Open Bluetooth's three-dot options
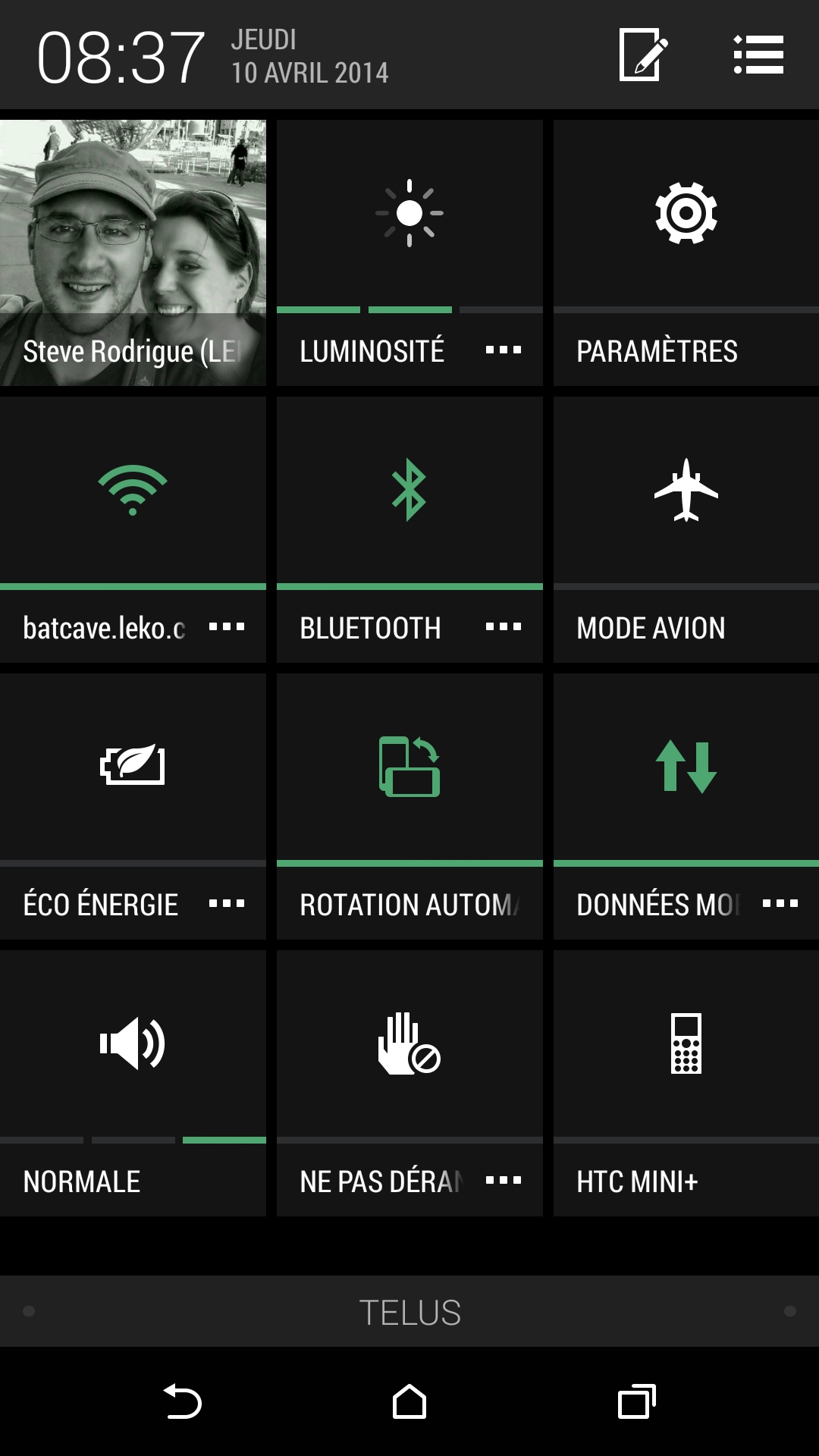 coord(504,627)
